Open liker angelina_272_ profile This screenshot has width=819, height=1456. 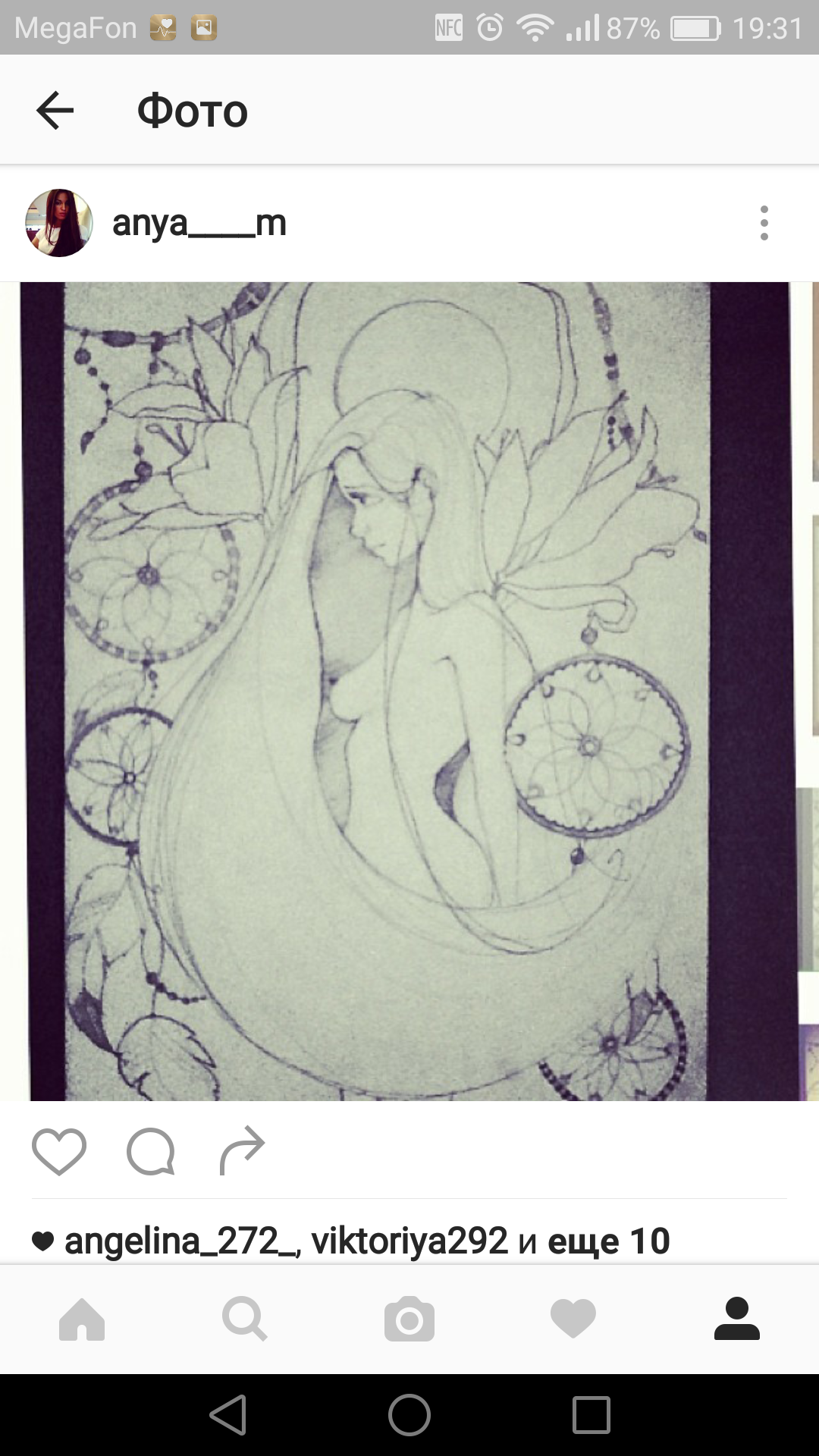[180, 1241]
